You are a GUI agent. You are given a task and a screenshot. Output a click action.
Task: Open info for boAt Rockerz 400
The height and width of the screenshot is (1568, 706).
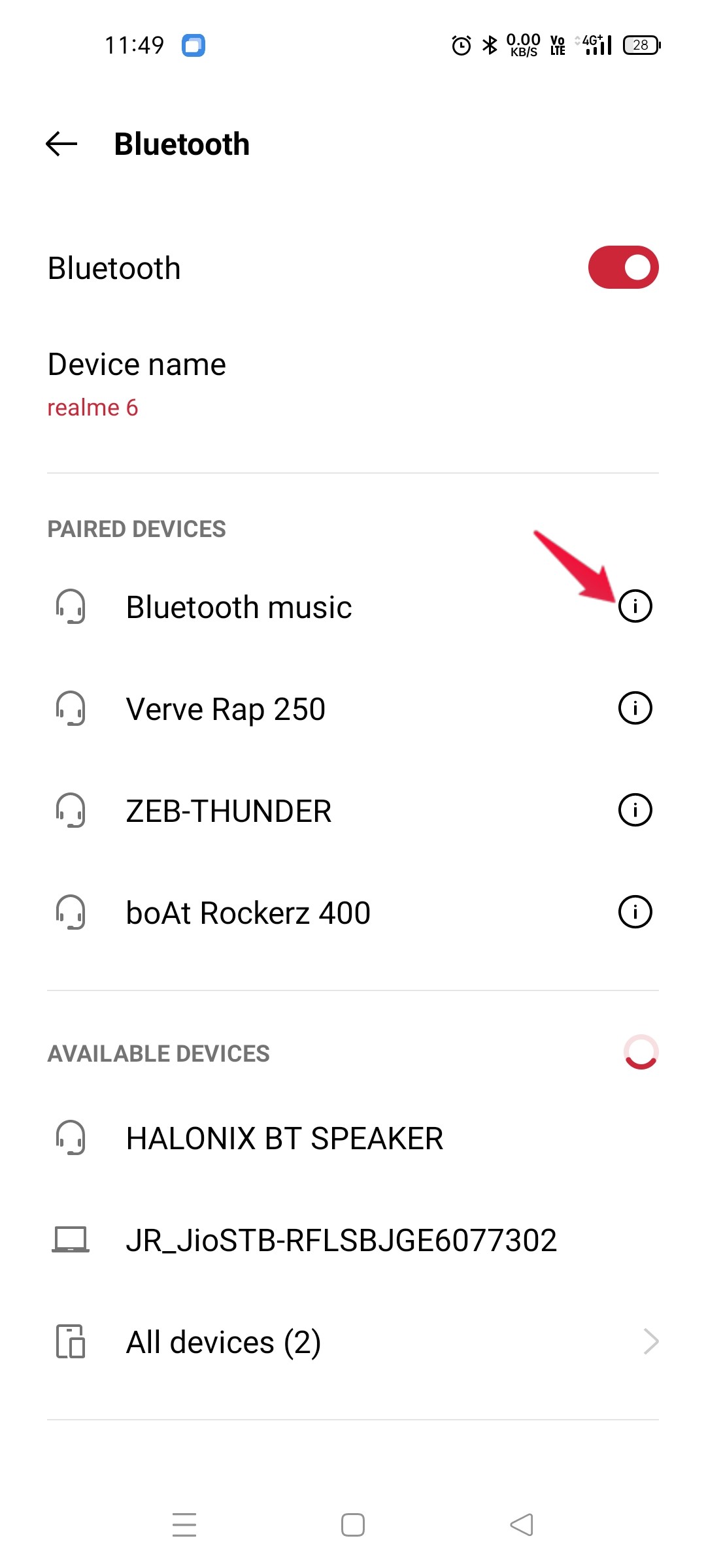pyautogui.click(x=635, y=912)
